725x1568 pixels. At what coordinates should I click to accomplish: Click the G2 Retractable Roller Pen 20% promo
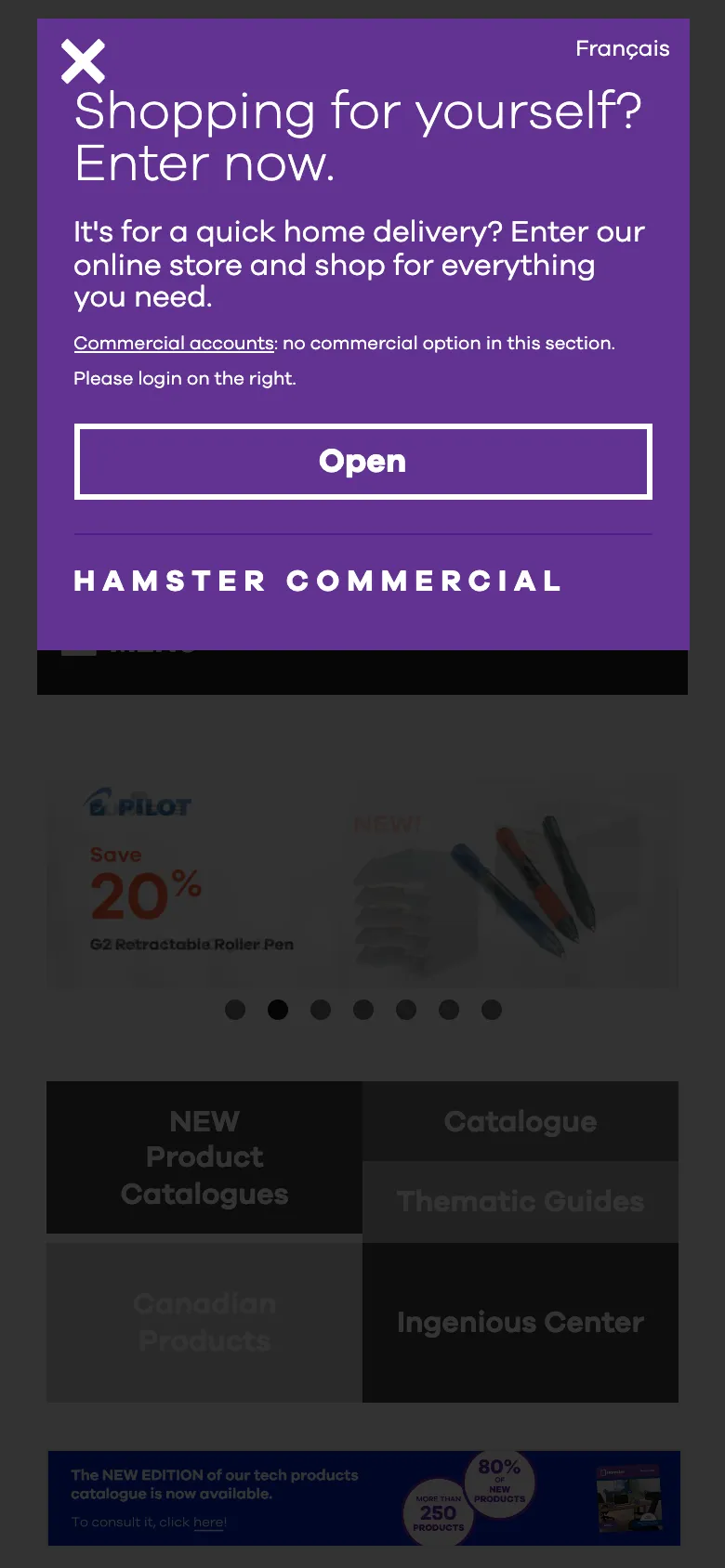pos(191,896)
